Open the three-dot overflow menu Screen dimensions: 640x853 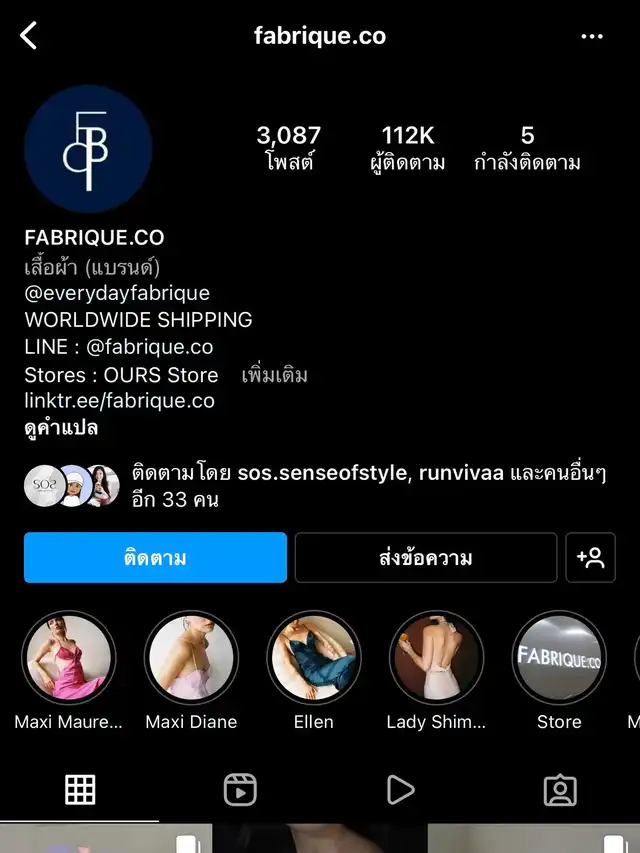coord(592,36)
